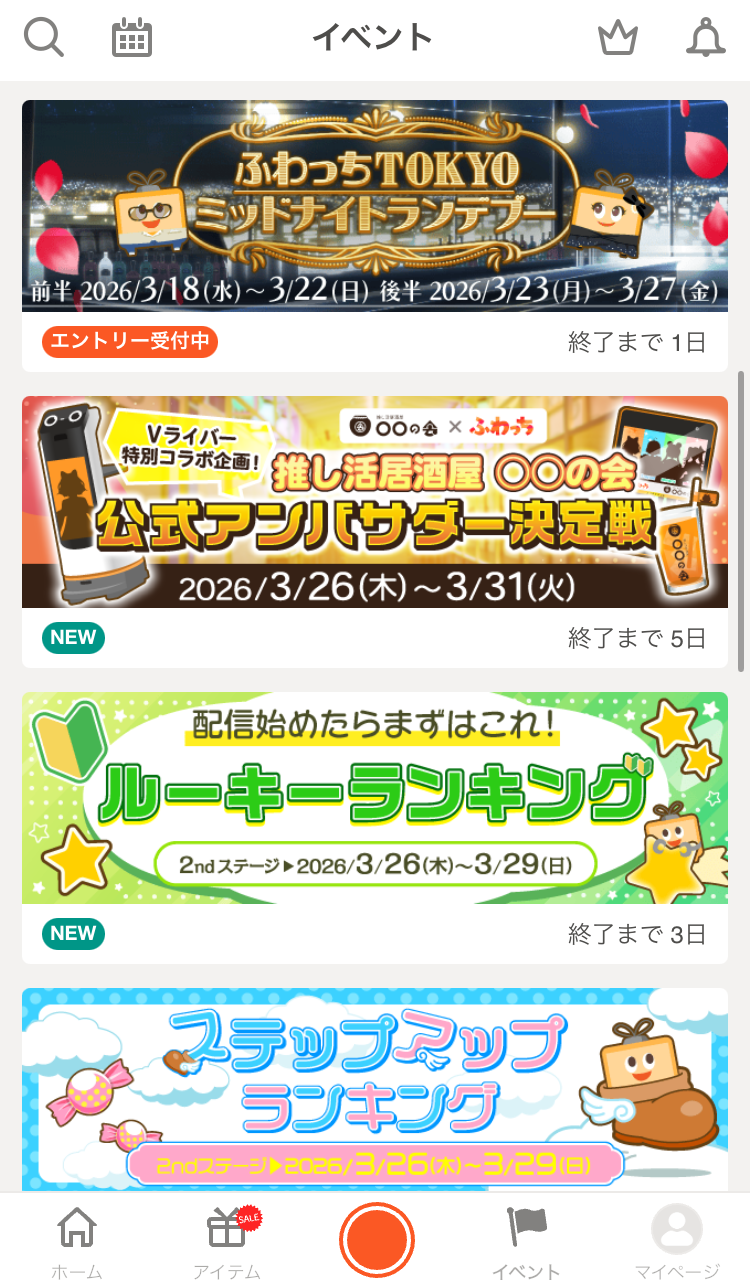
Task: Open the search magnifier icon
Action: [42, 37]
